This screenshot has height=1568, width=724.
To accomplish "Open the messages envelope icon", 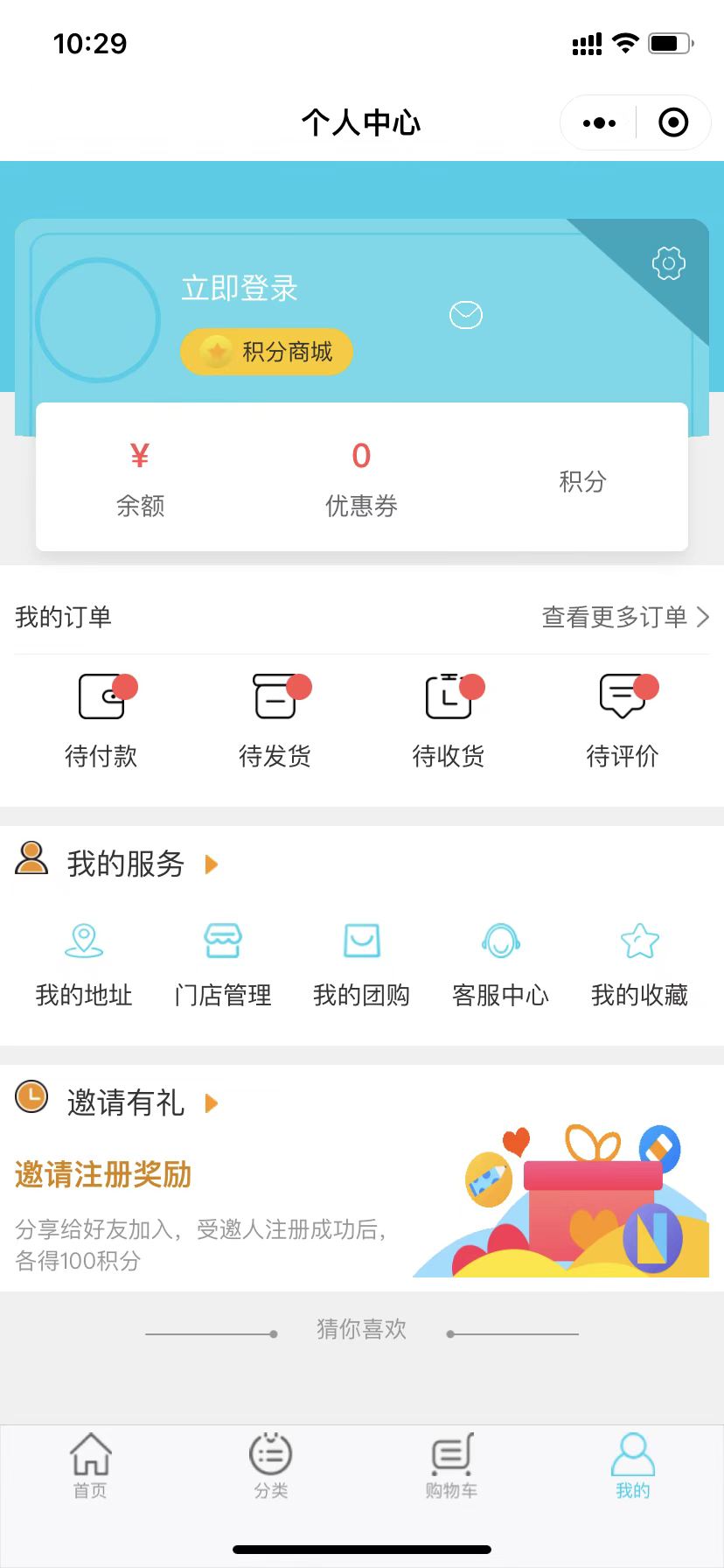I will [466, 315].
